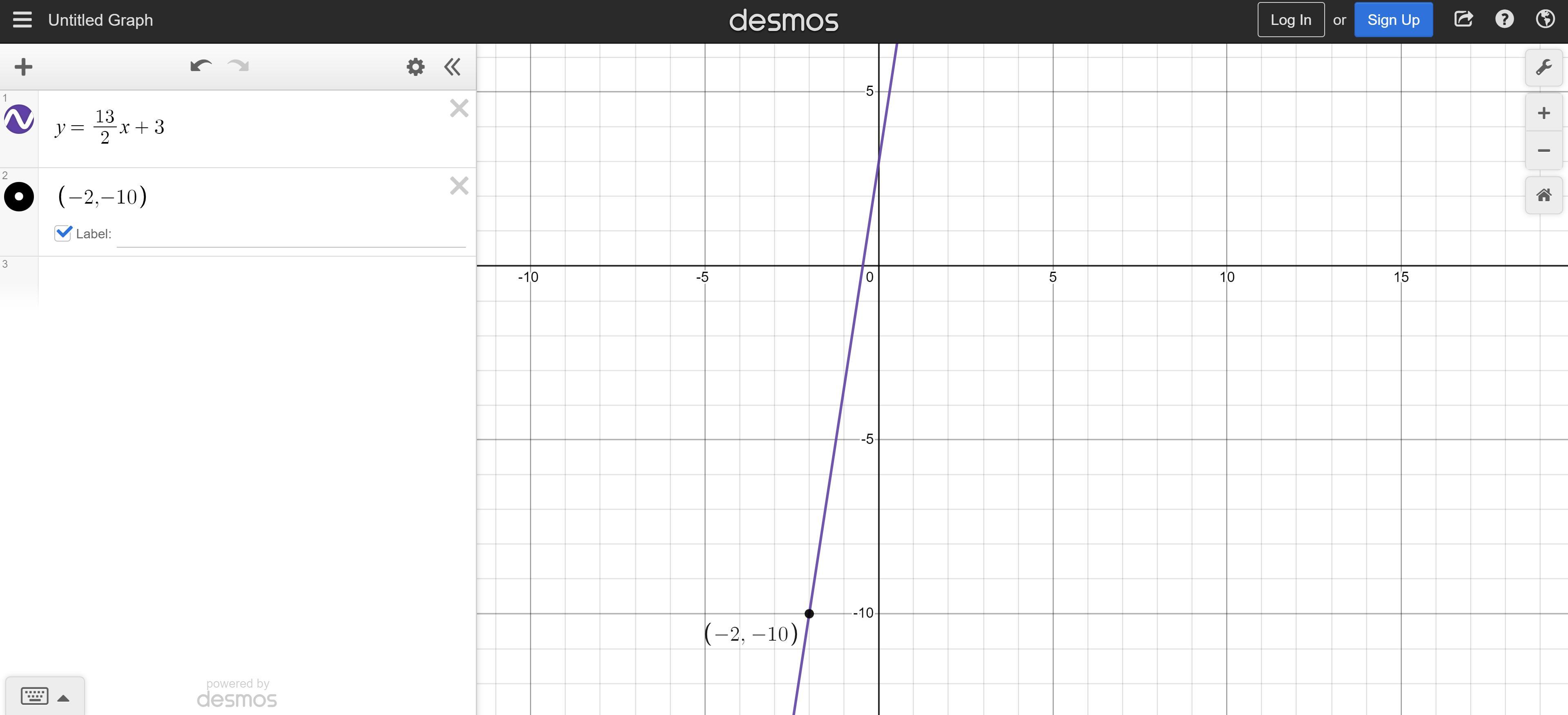Tap the Label text field
The width and height of the screenshot is (1568, 715).
(291, 234)
